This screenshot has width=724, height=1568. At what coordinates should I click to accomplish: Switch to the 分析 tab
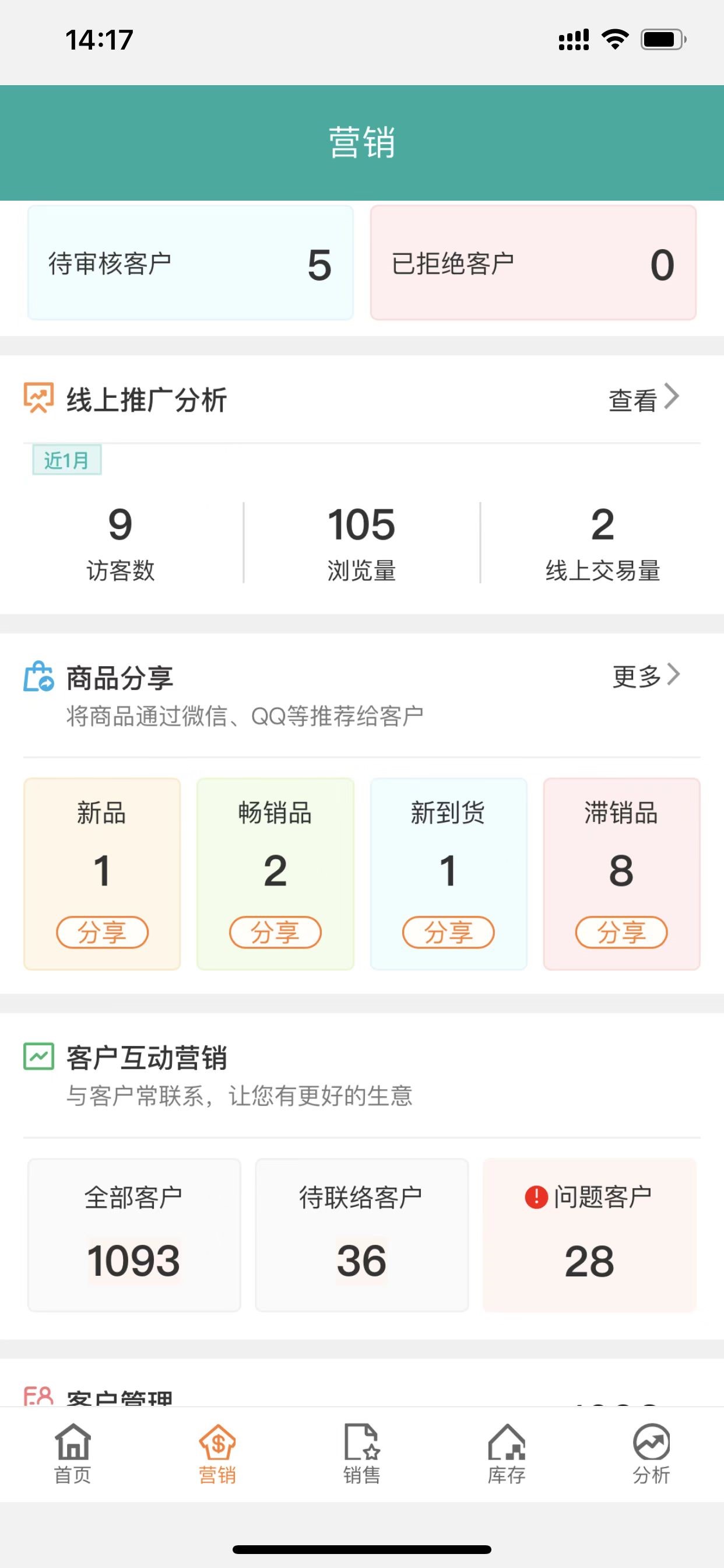[x=651, y=1454]
